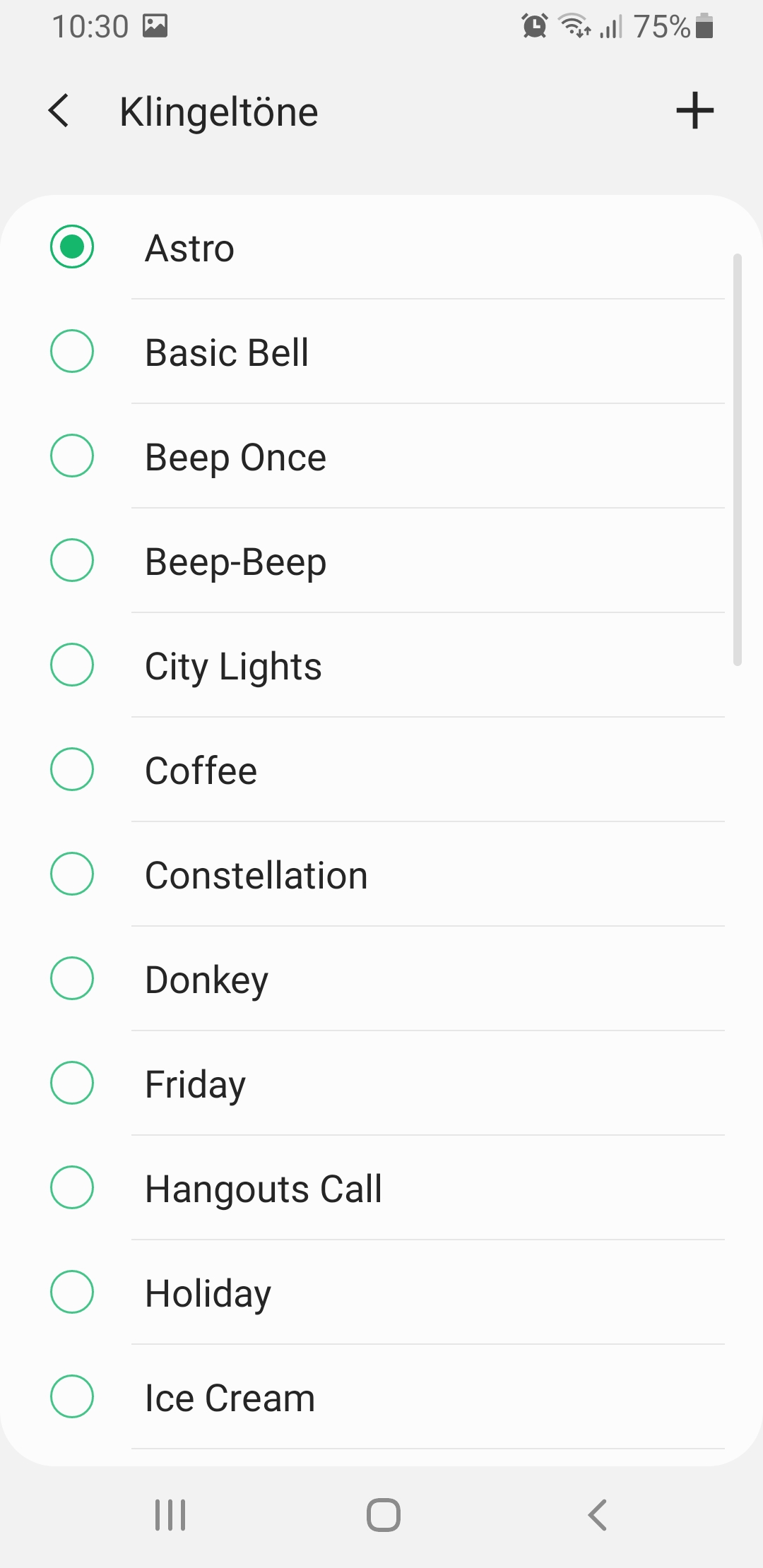Choose the Friday ringtone

point(72,1083)
